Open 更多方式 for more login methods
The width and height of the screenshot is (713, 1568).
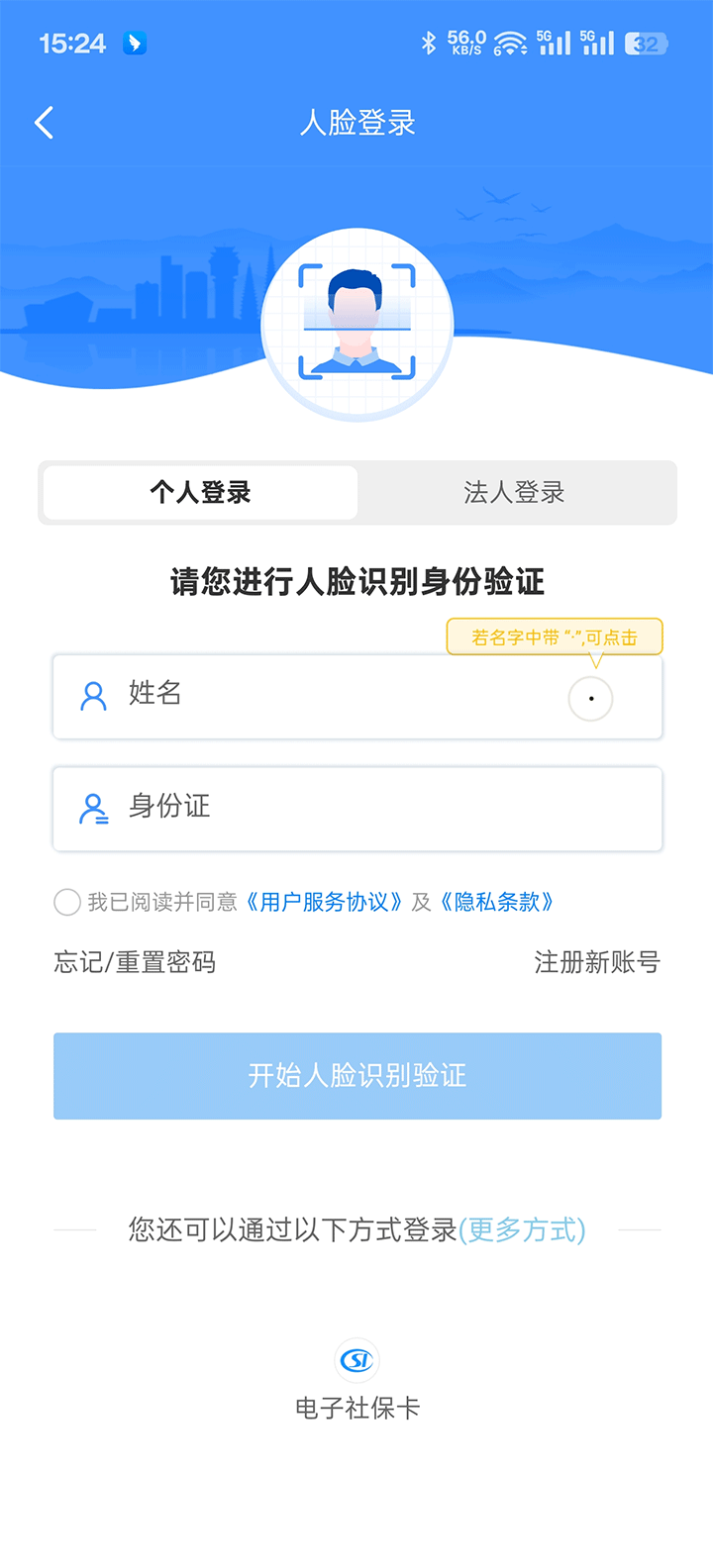click(522, 1229)
